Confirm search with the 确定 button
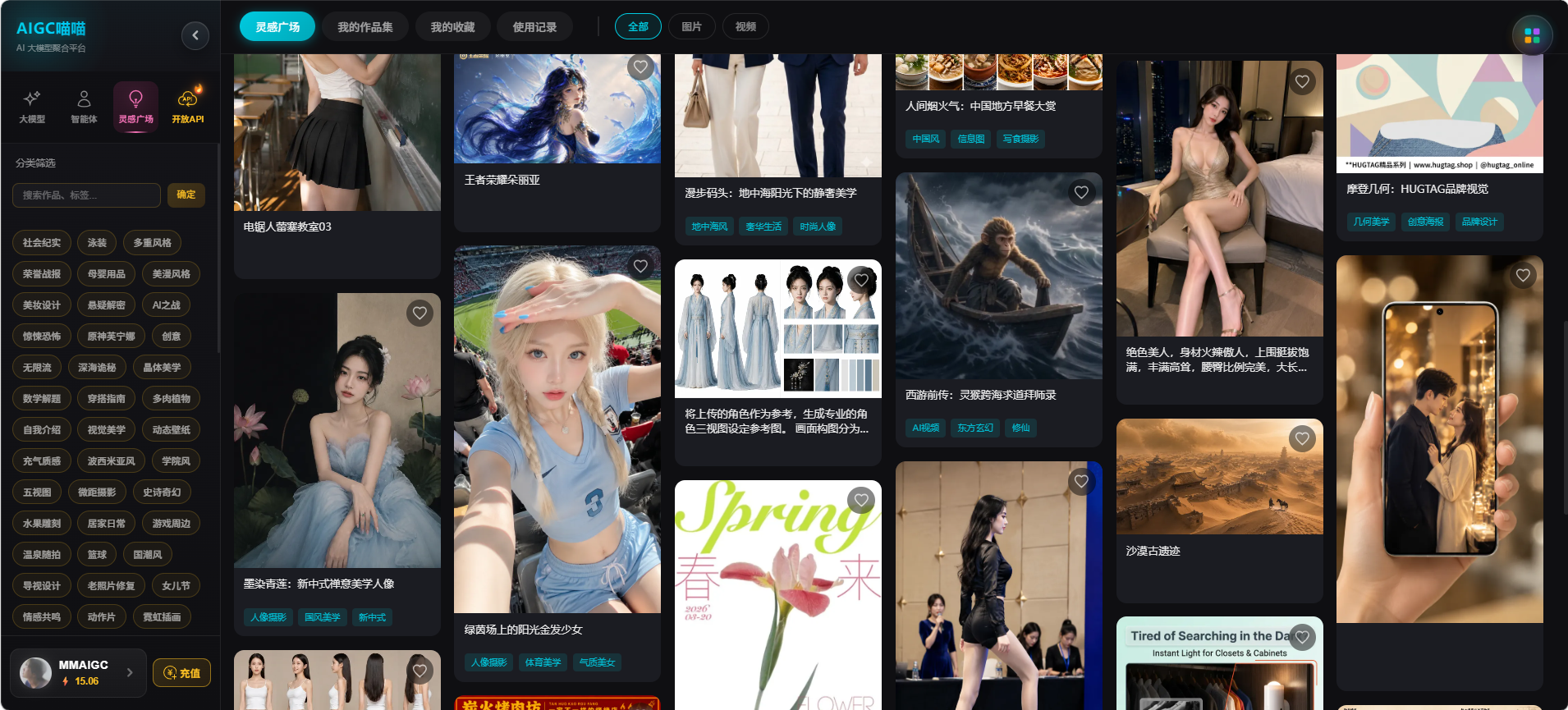Screen dimensions: 1568x710 (x=186, y=195)
